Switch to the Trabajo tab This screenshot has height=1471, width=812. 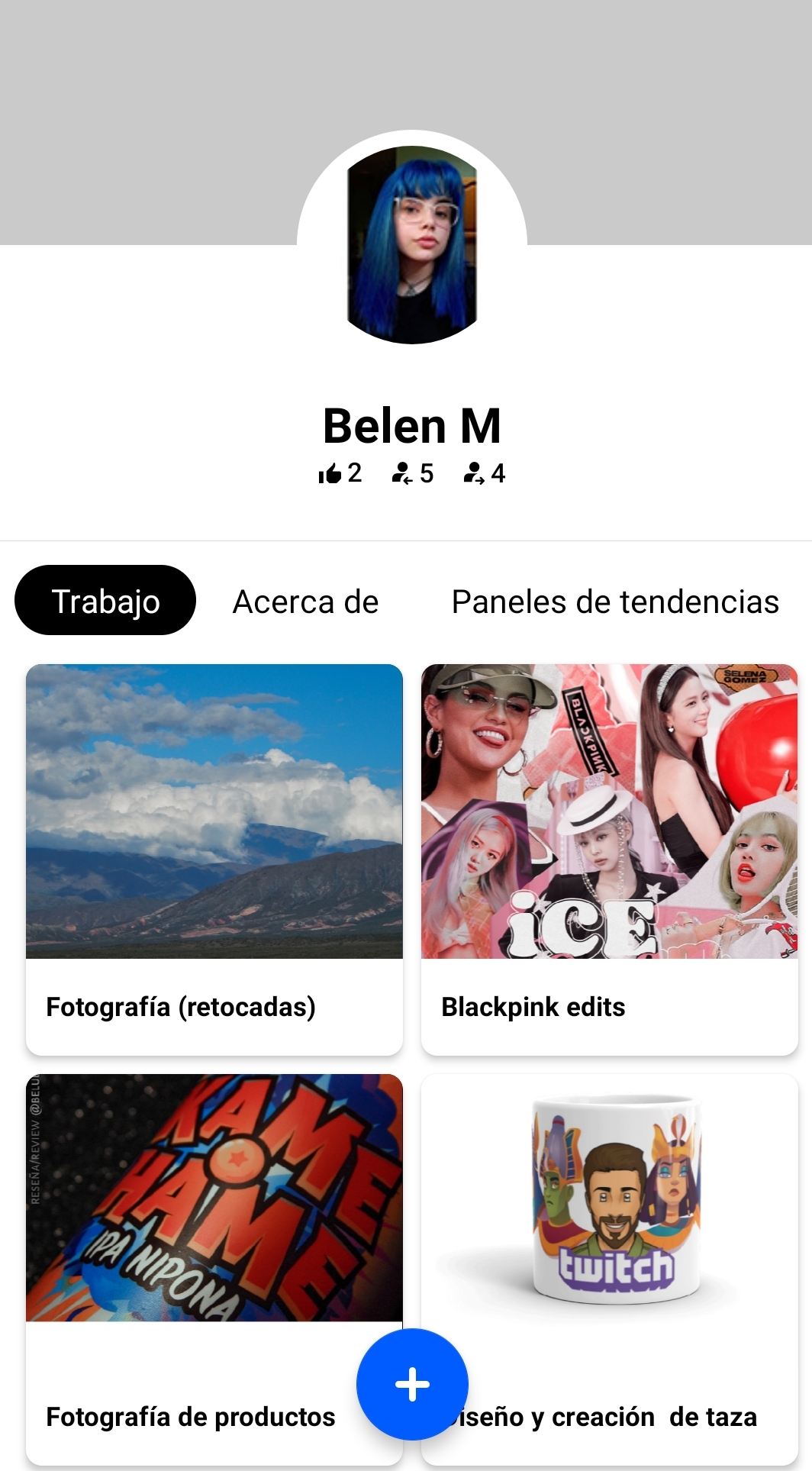coord(105,601)
